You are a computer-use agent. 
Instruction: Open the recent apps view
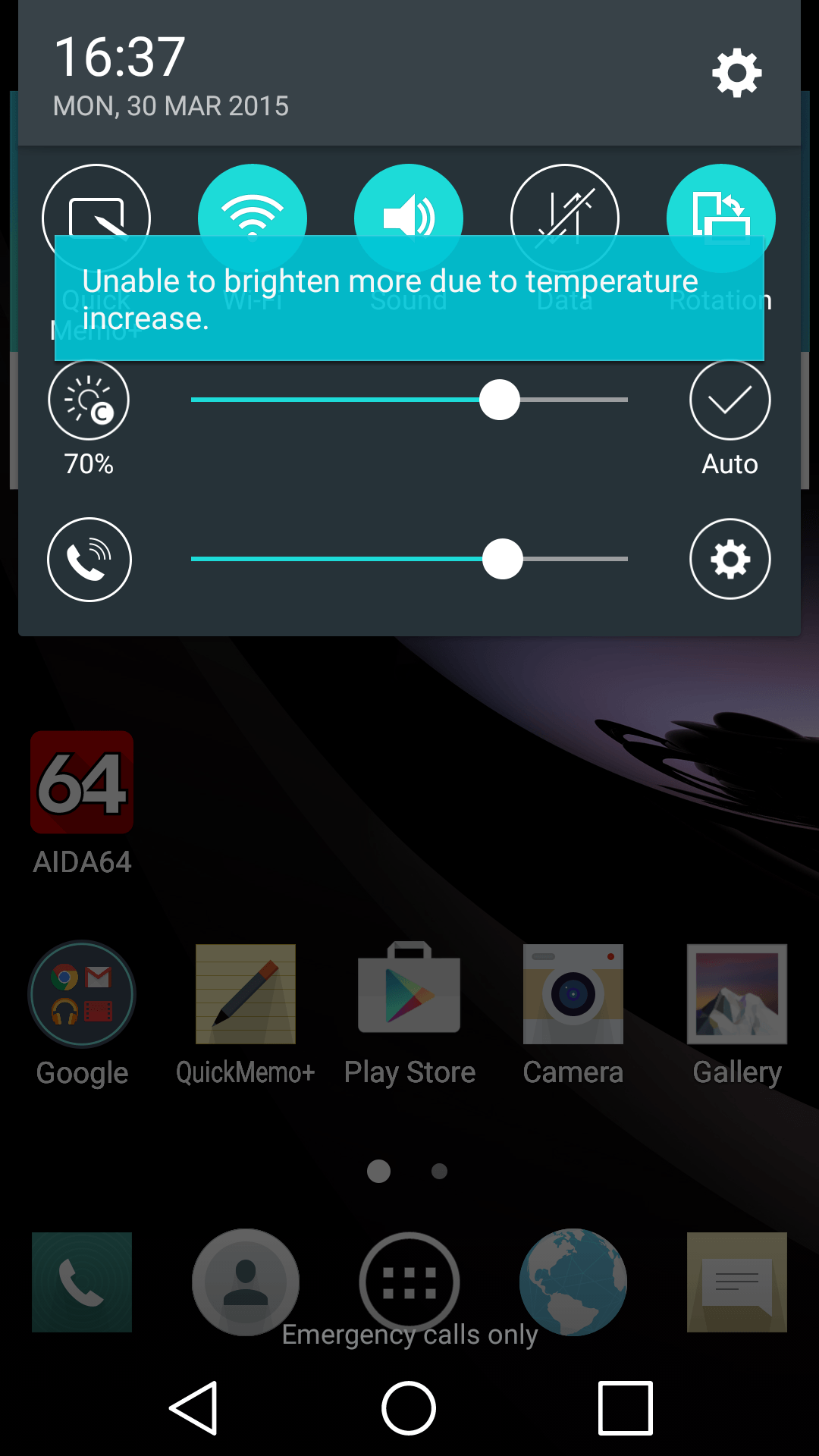[625, 1408]
